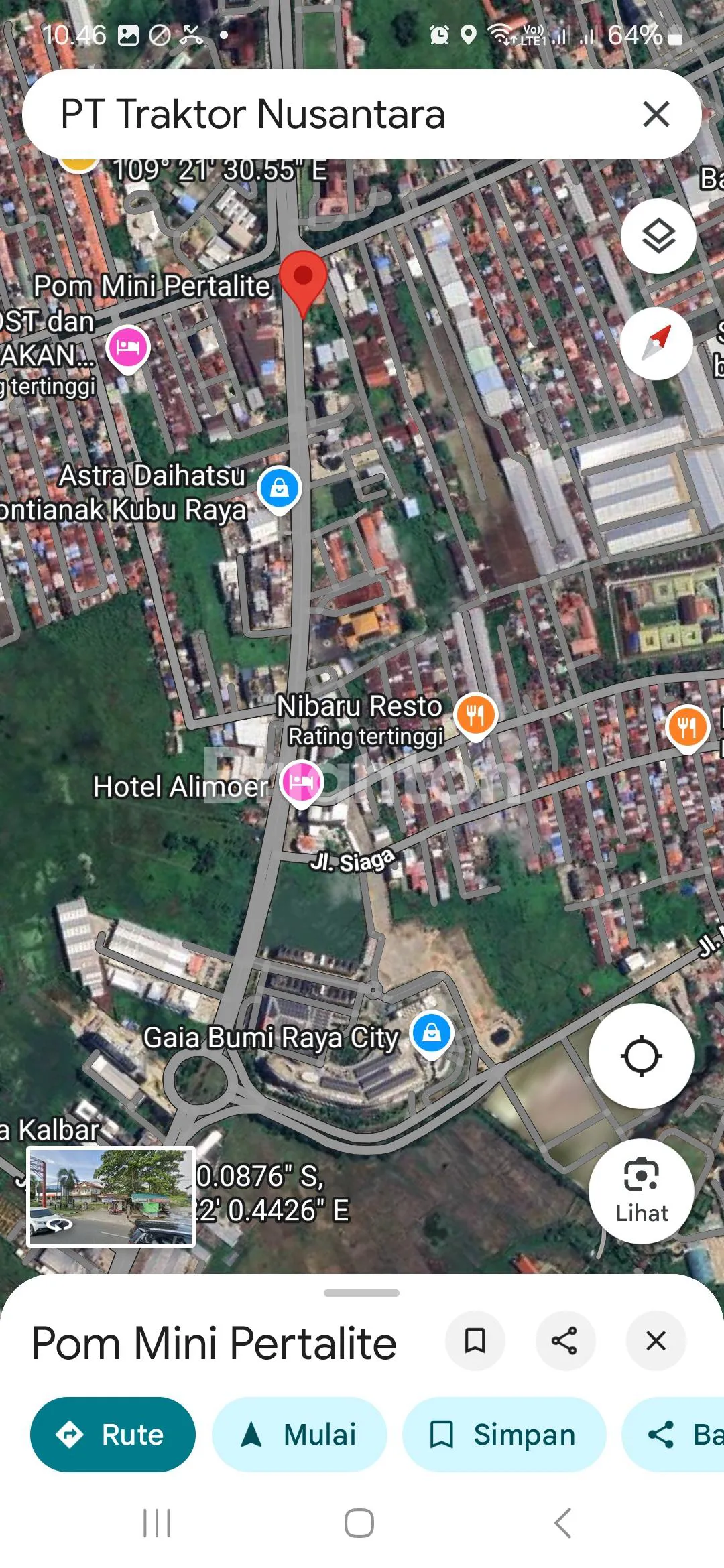Open recent apps from navigation bar
The height and width of the screenshot is (1568, 724).
(x=157, y=1523)
